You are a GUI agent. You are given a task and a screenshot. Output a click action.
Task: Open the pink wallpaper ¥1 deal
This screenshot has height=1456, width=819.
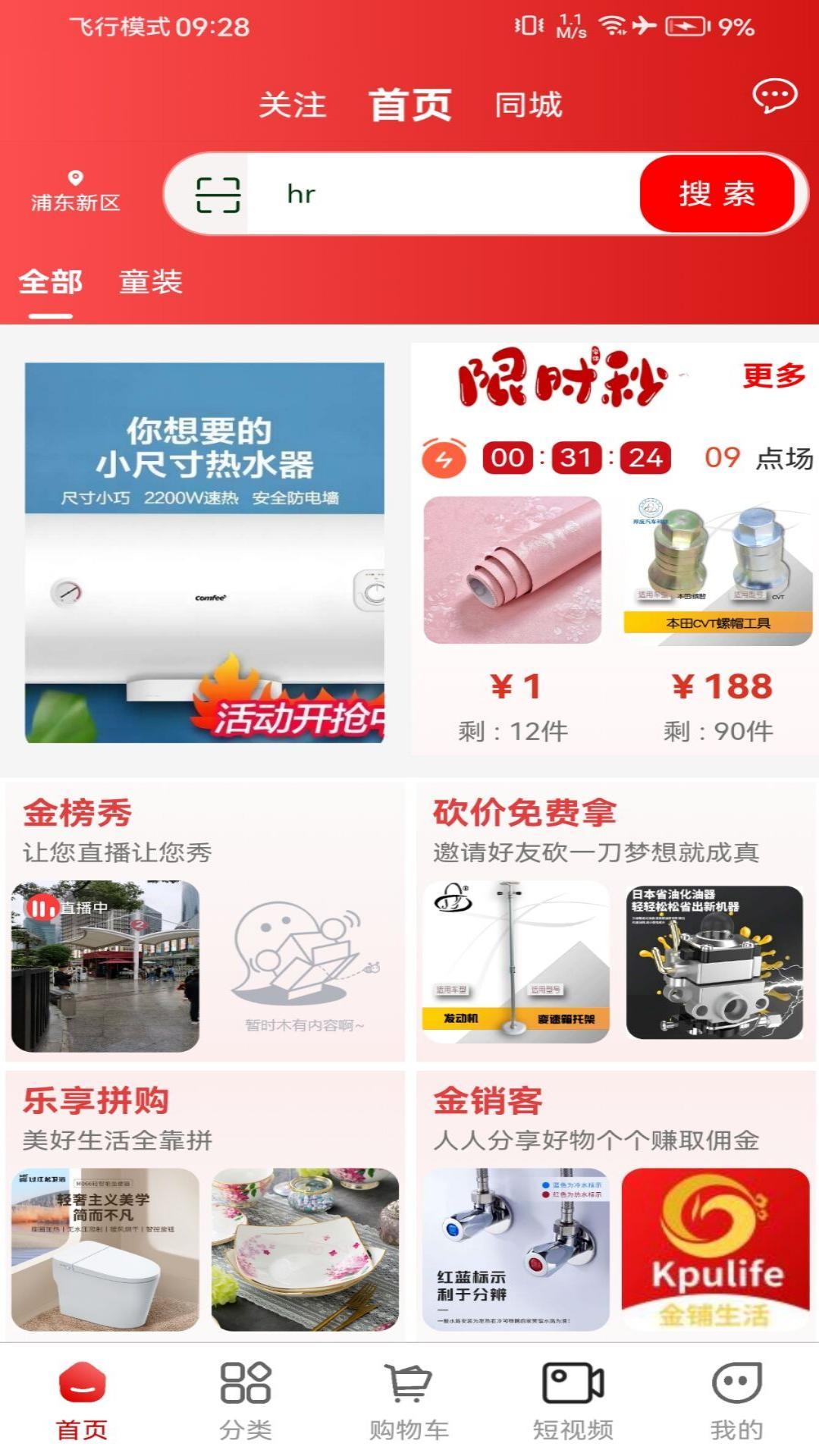pyautogui.click(x=513, y=570)
